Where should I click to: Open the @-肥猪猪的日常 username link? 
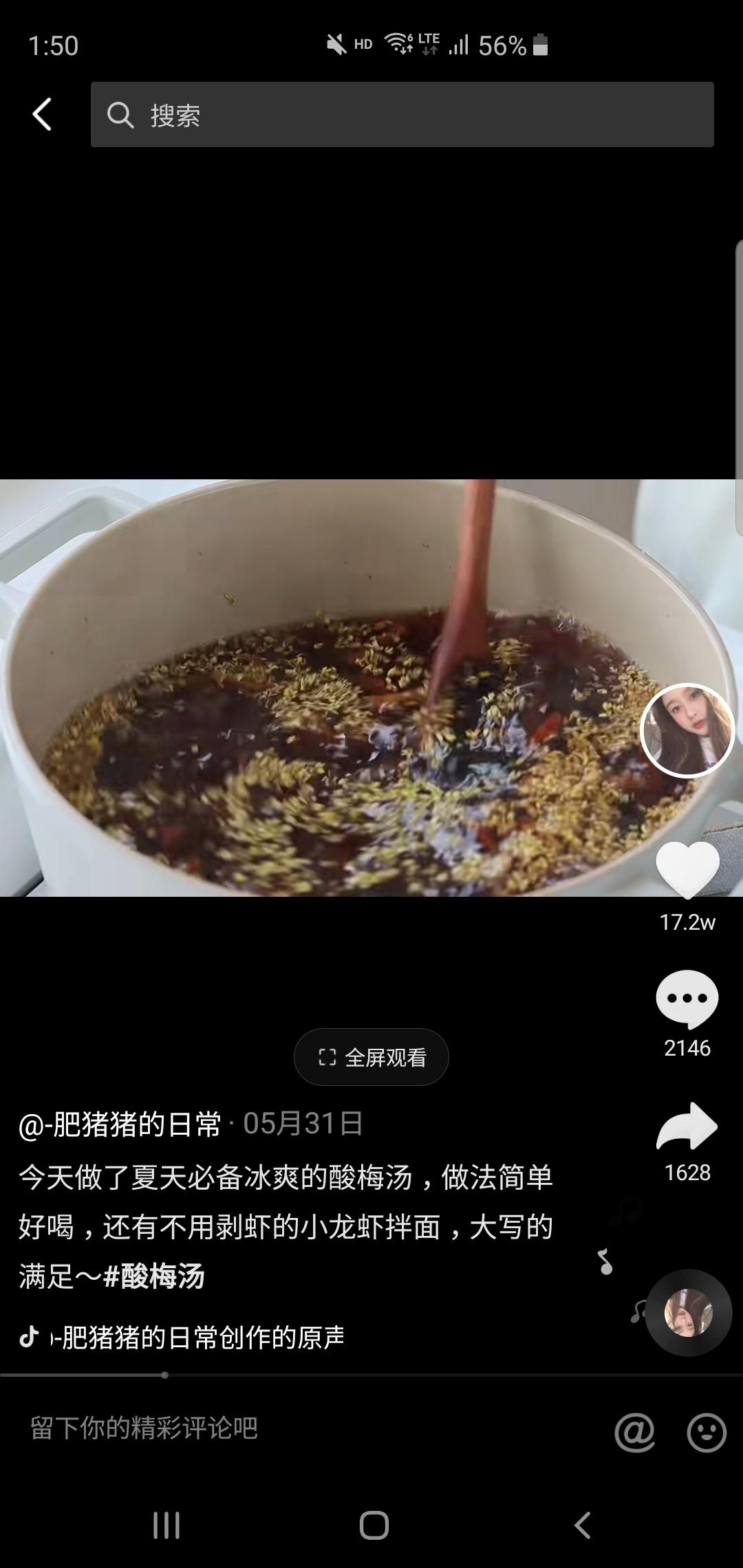coord(120,1124)
